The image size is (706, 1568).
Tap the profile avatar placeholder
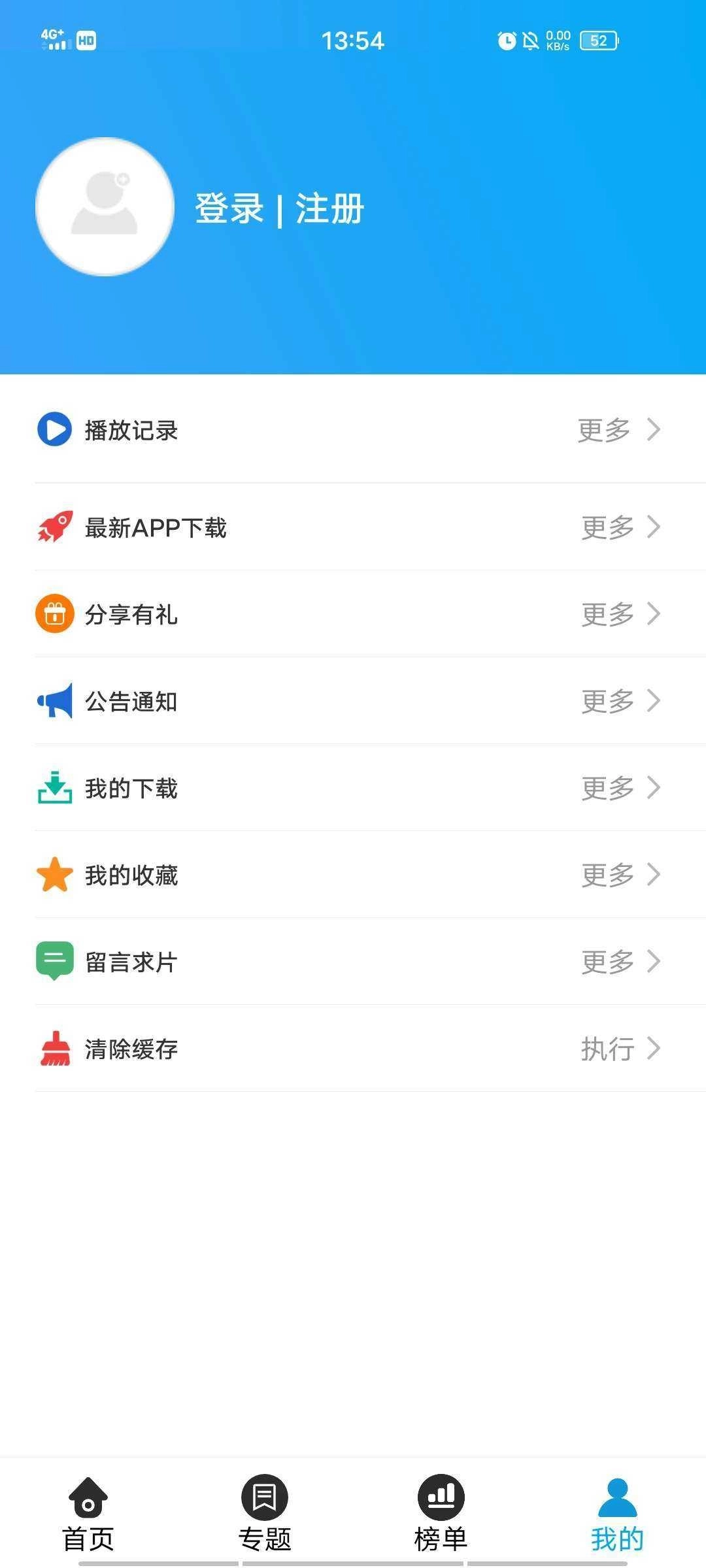click(x=105, y=206)
